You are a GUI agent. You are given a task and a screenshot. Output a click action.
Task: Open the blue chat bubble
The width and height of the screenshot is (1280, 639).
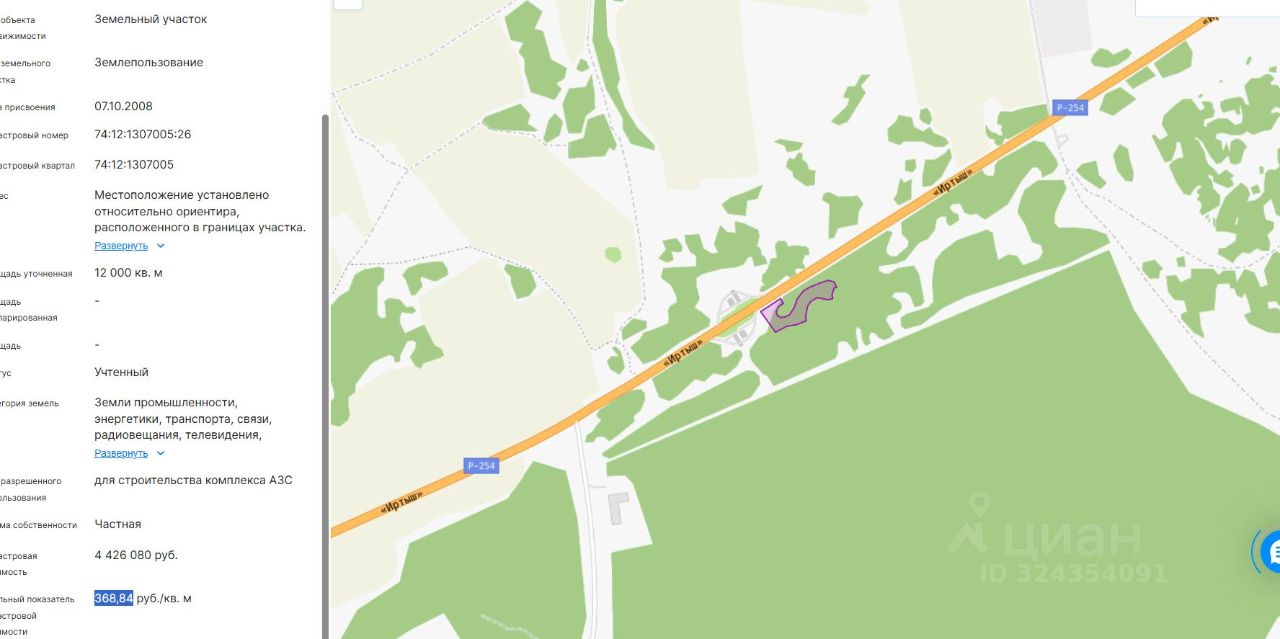tap(1270, 551)
